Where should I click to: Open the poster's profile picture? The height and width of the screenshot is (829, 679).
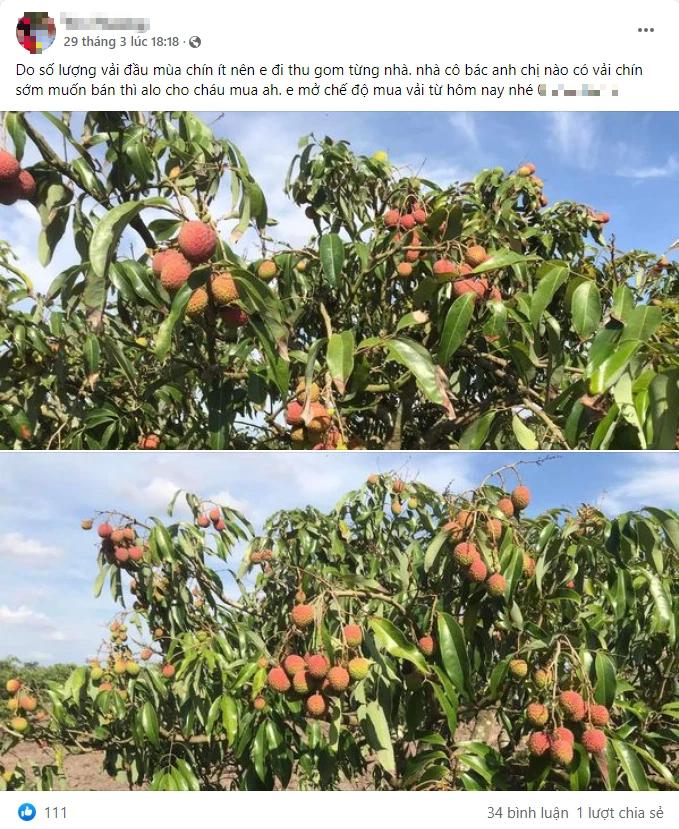pos(36,32)
